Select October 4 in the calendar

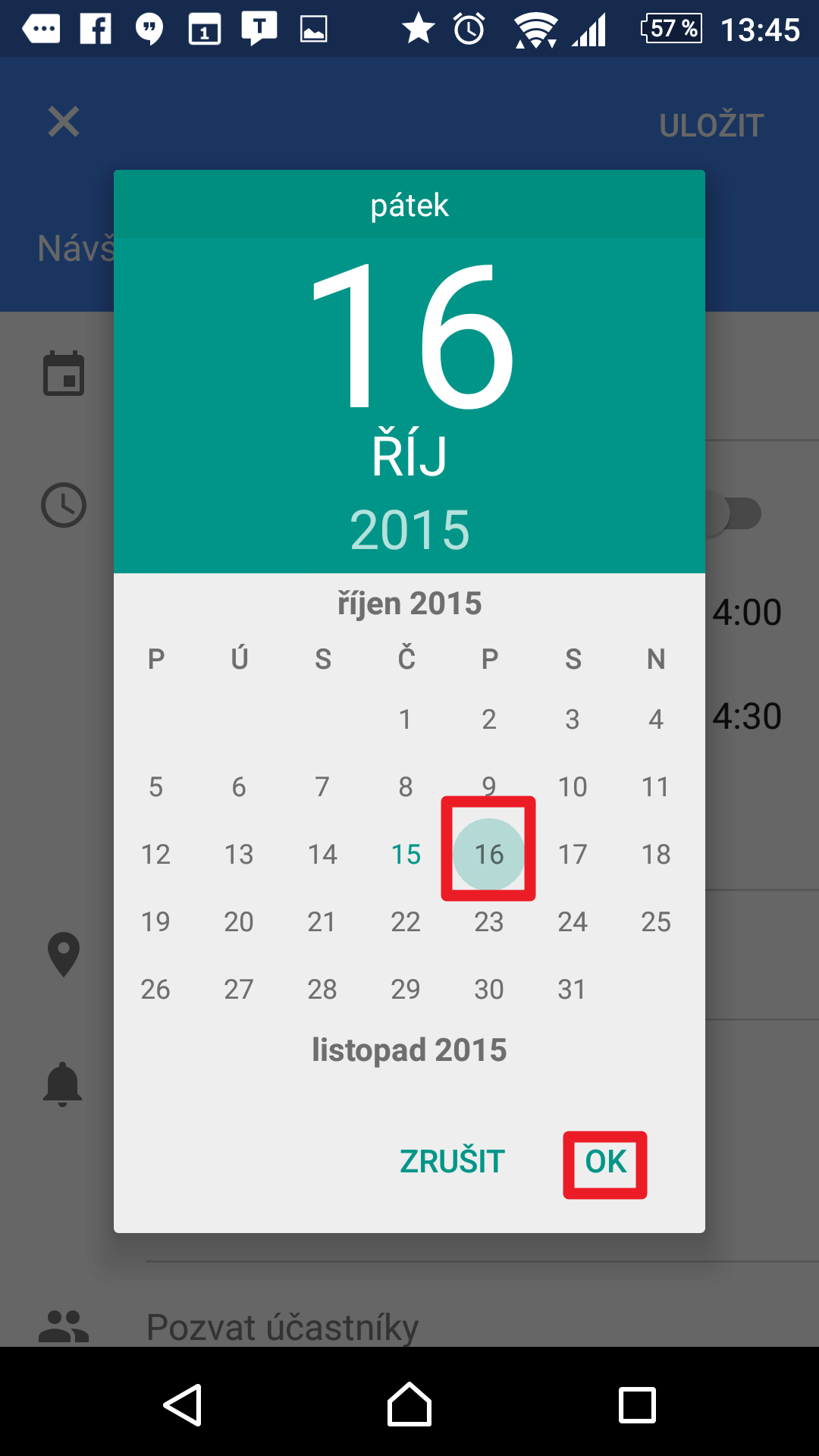pos(656,720)
